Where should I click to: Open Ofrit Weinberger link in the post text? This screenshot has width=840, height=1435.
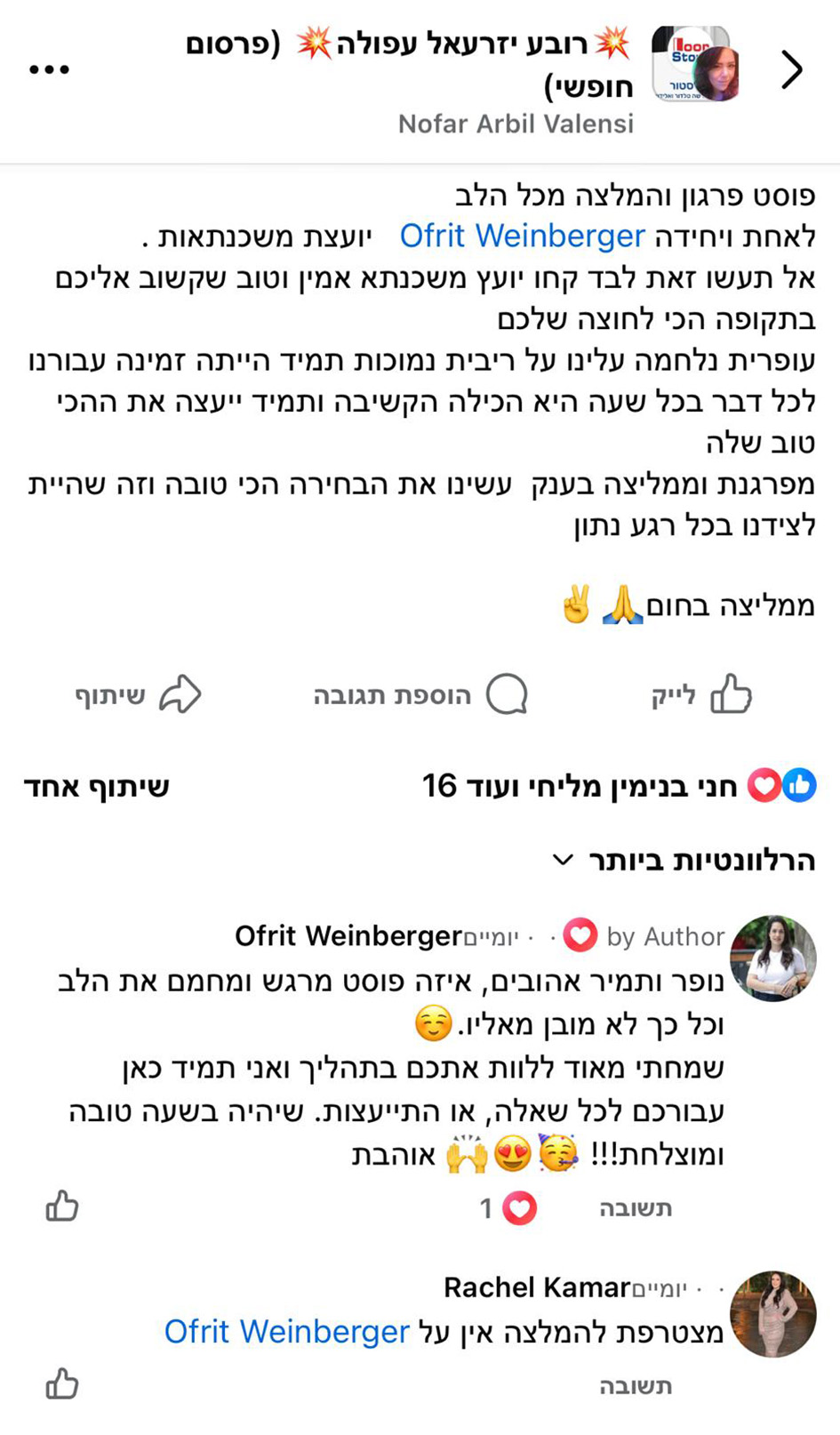tap(522, 236)
